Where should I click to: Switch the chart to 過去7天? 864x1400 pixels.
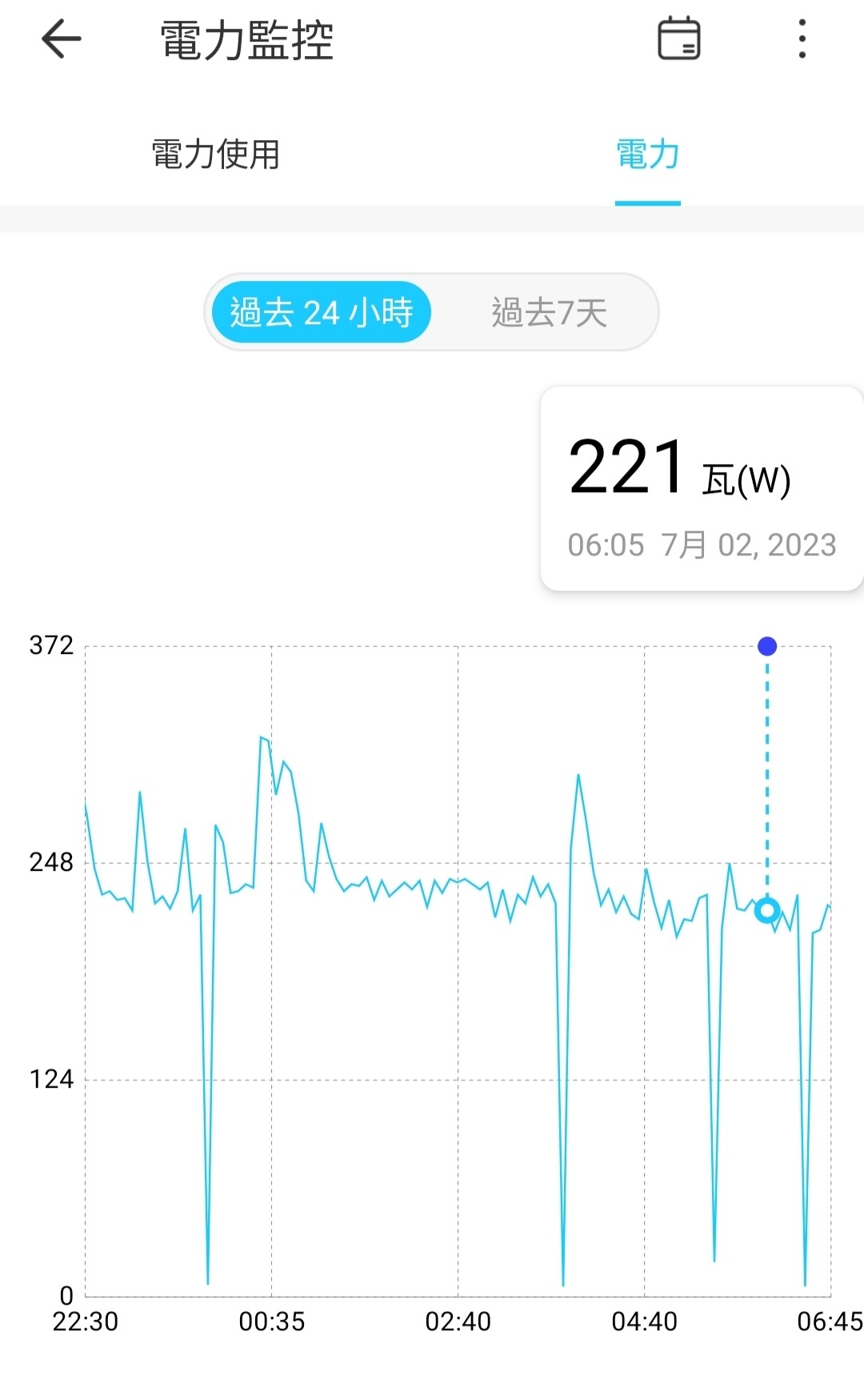coord(550,312)
